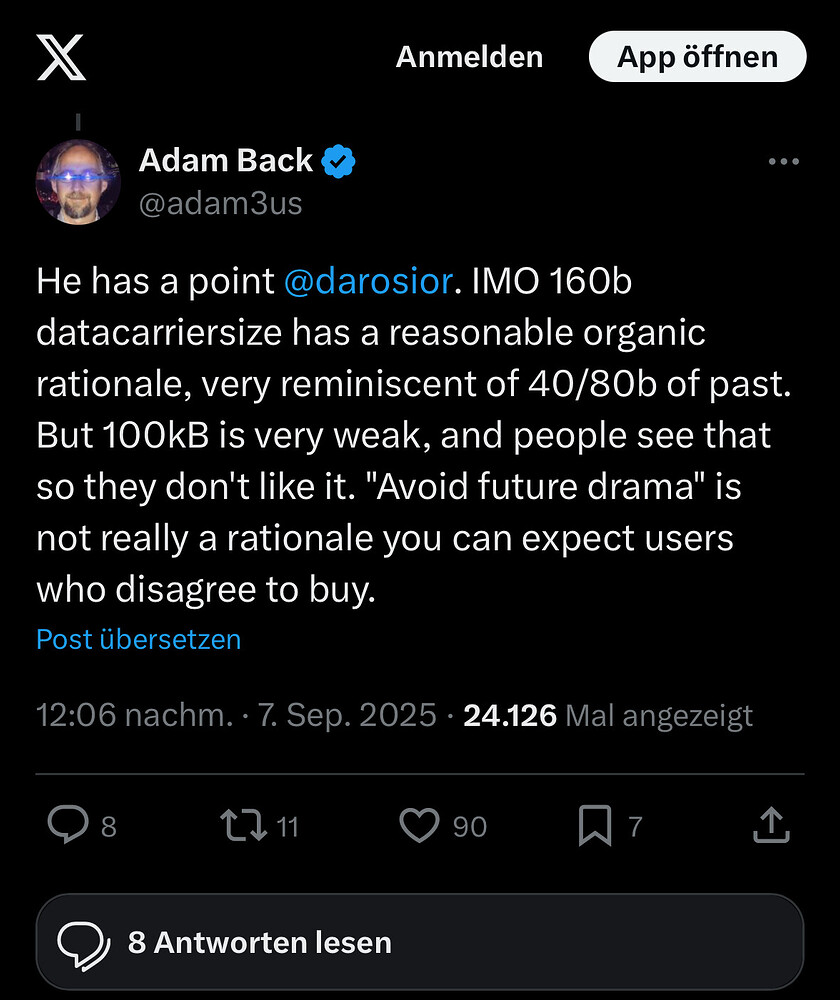Open Adam Back's profile picture

(x=78, y=182)
